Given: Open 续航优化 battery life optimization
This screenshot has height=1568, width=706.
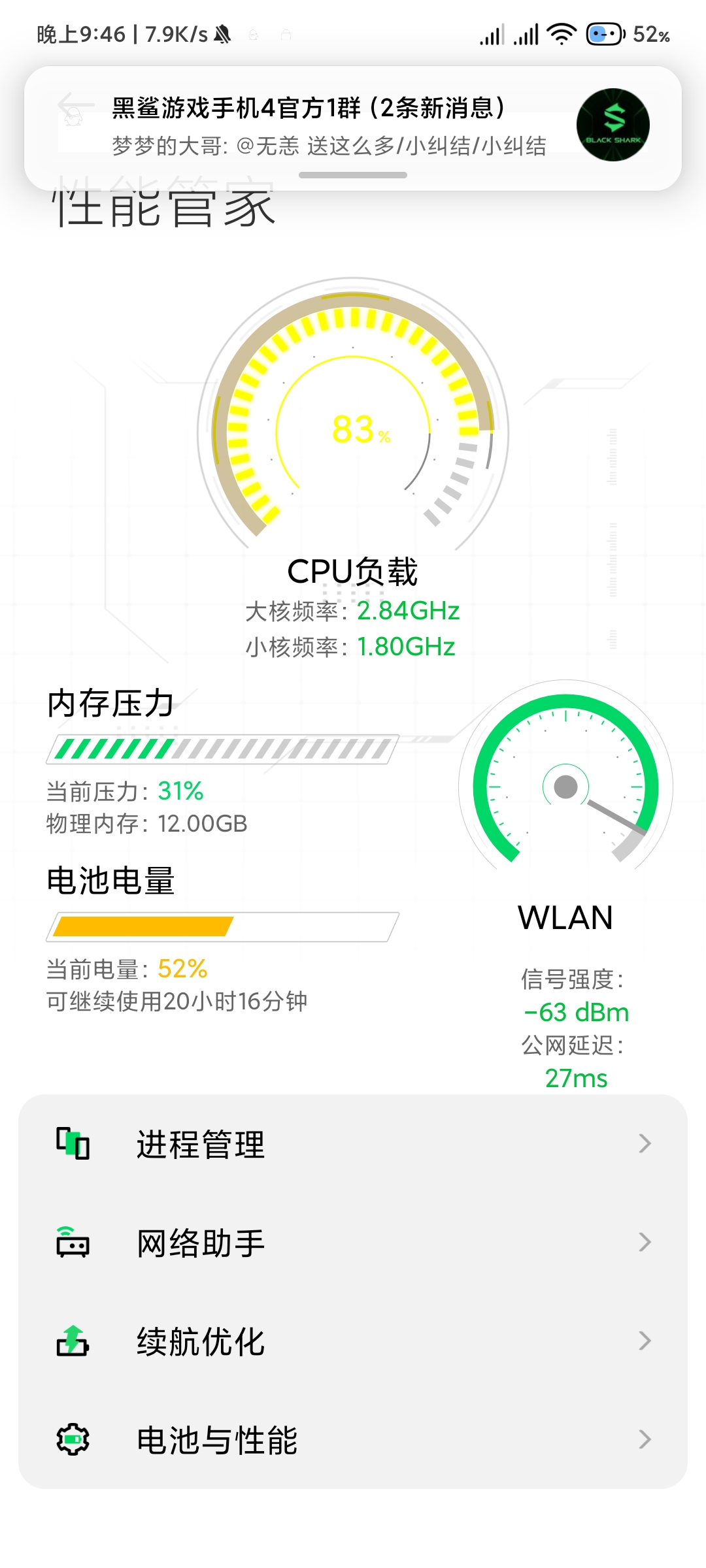Looking at the screenshot, I should pos(353,1341).
